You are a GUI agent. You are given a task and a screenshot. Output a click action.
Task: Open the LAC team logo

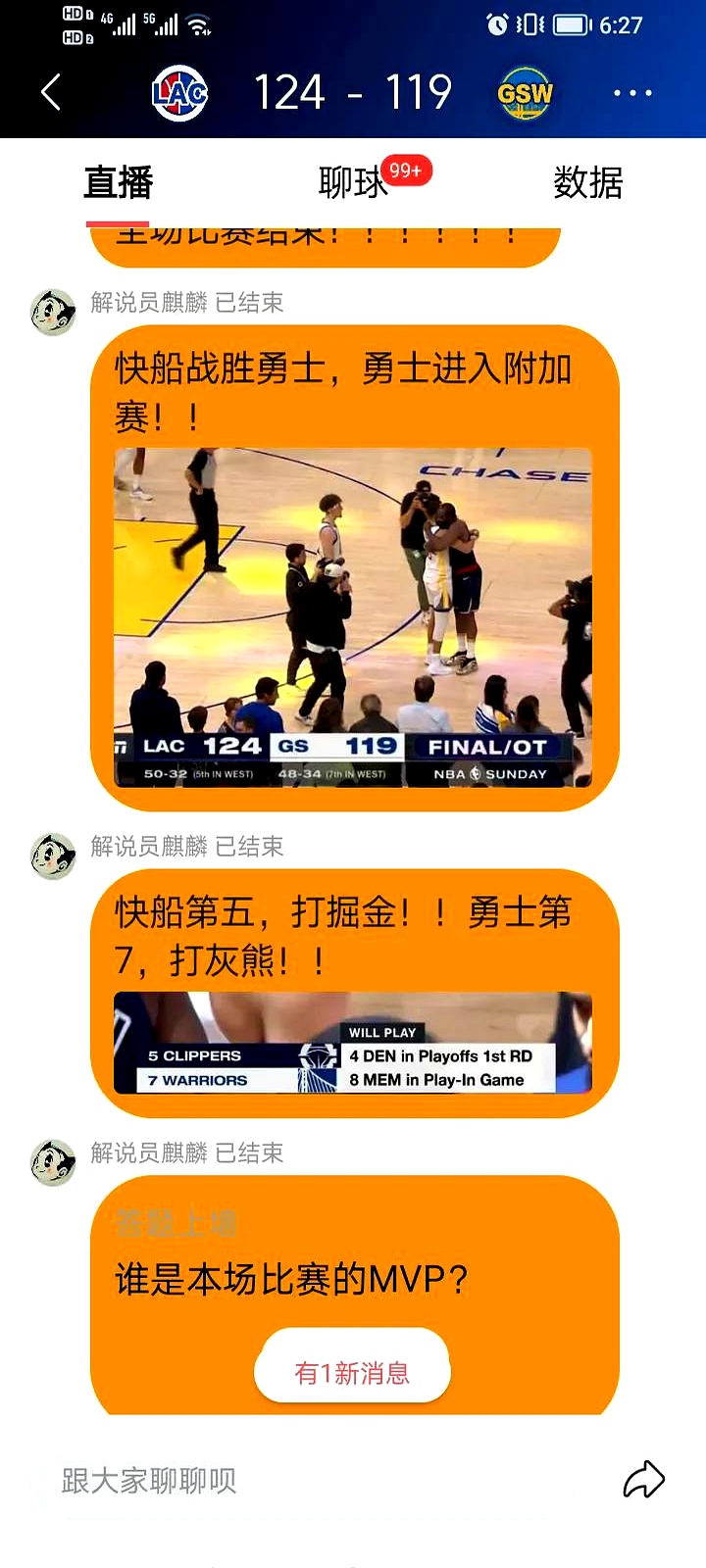pos(179,94)
